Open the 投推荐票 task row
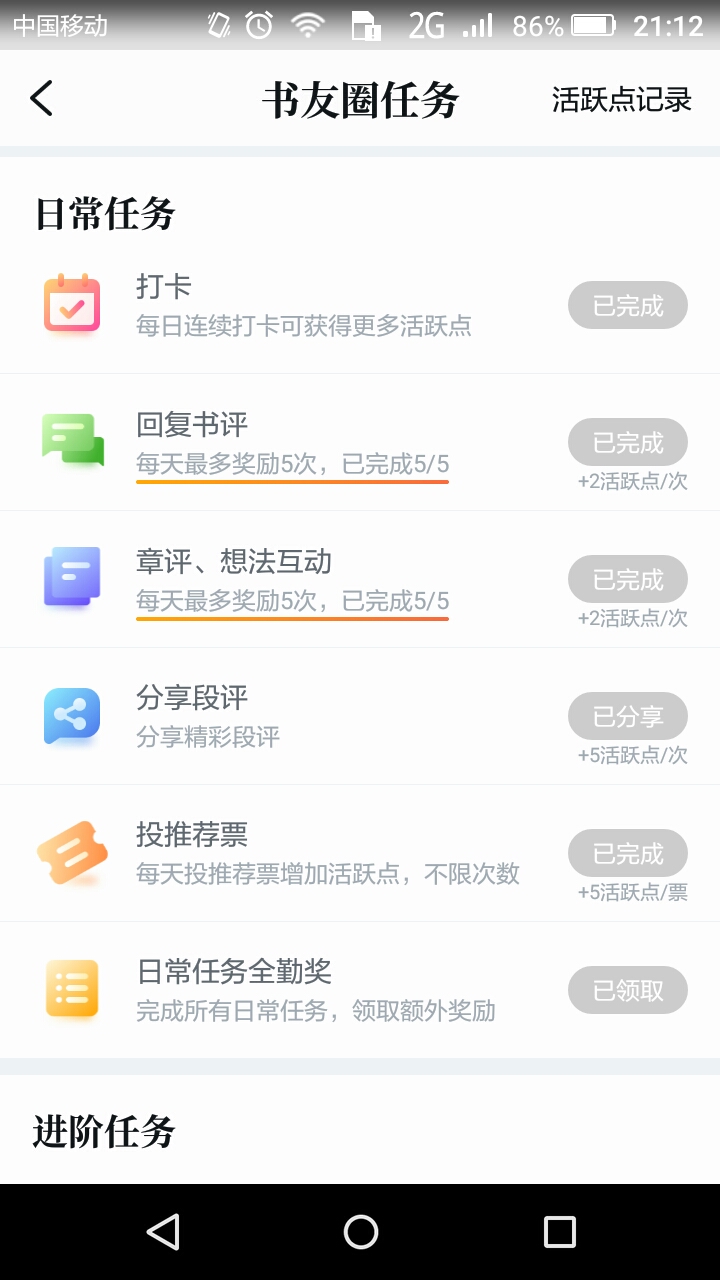The height and width of the screenshot is (1280, 720). (x=360, y=854)
